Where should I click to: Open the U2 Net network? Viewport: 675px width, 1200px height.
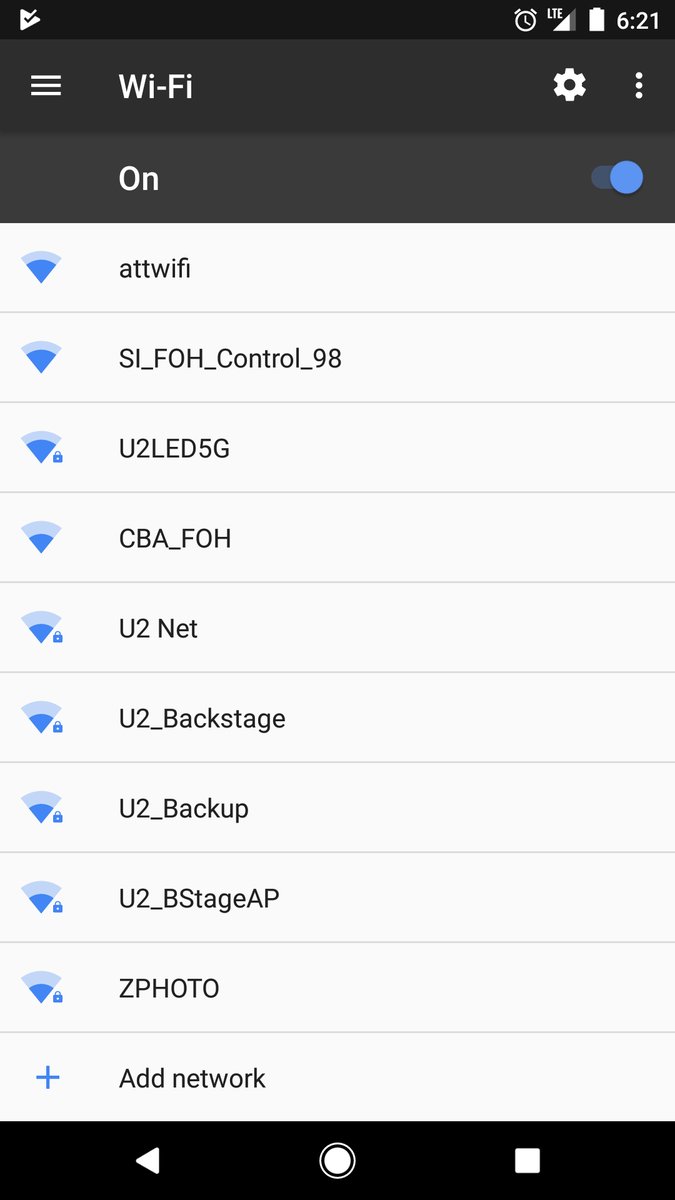(x=337, y=628)
